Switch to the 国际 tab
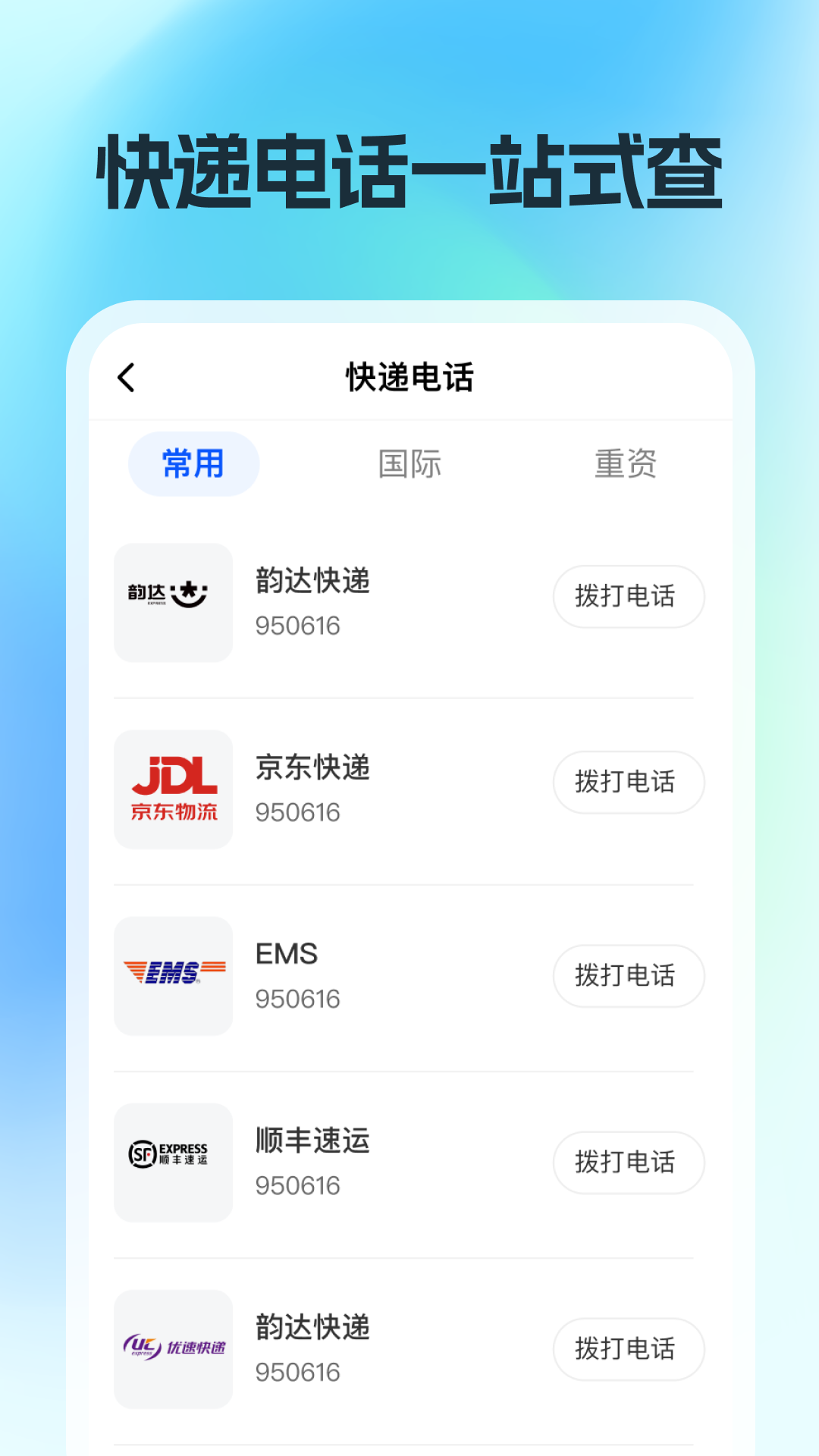Image resolution: width=819 pixels, height=1456 pixels. click(410, 463)
